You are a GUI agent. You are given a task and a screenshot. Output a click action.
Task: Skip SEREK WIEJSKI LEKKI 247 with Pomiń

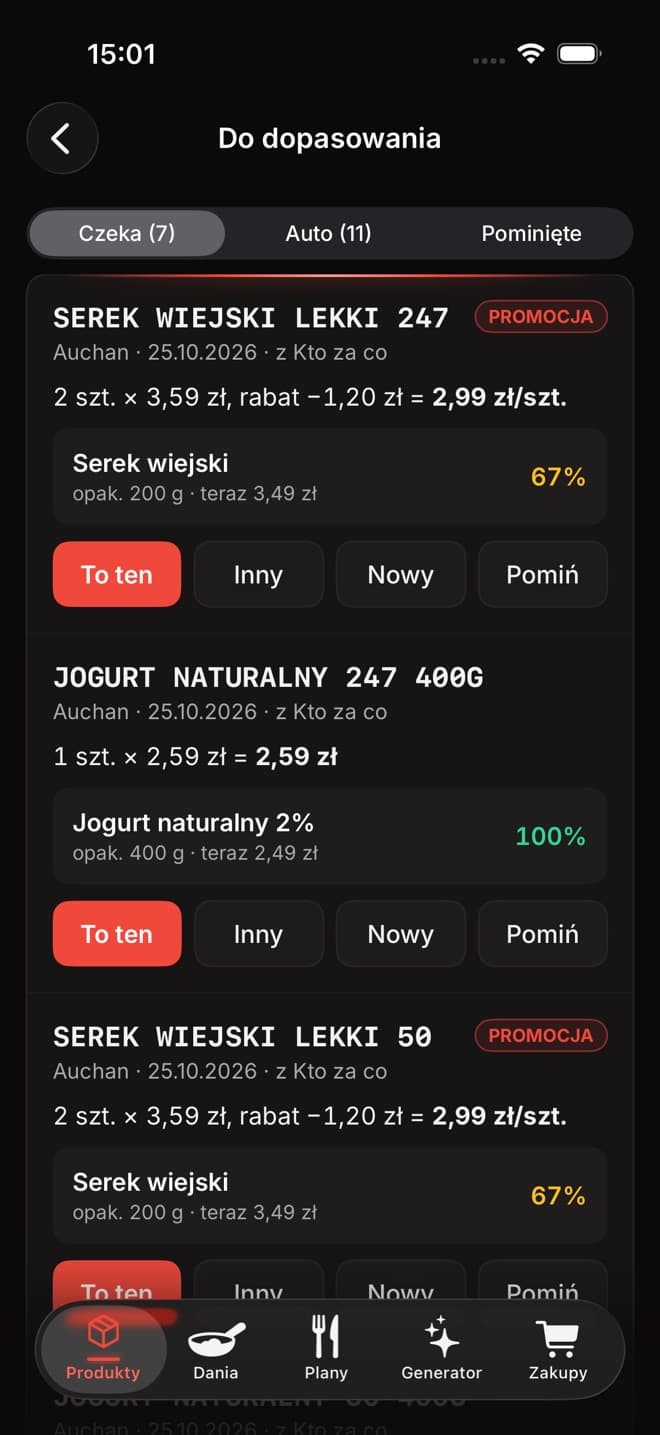click(542, 575)
